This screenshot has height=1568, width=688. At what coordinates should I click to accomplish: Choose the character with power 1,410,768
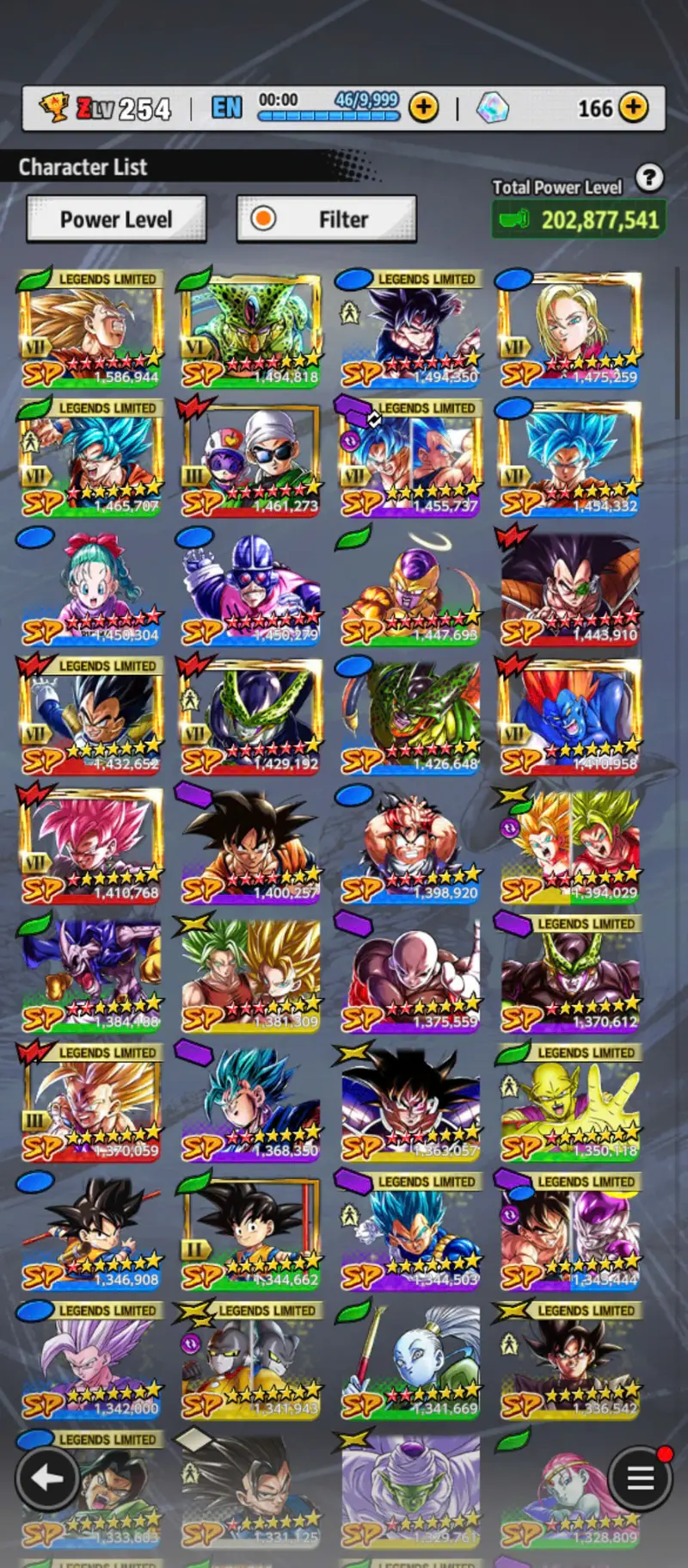tap(91, 847)
